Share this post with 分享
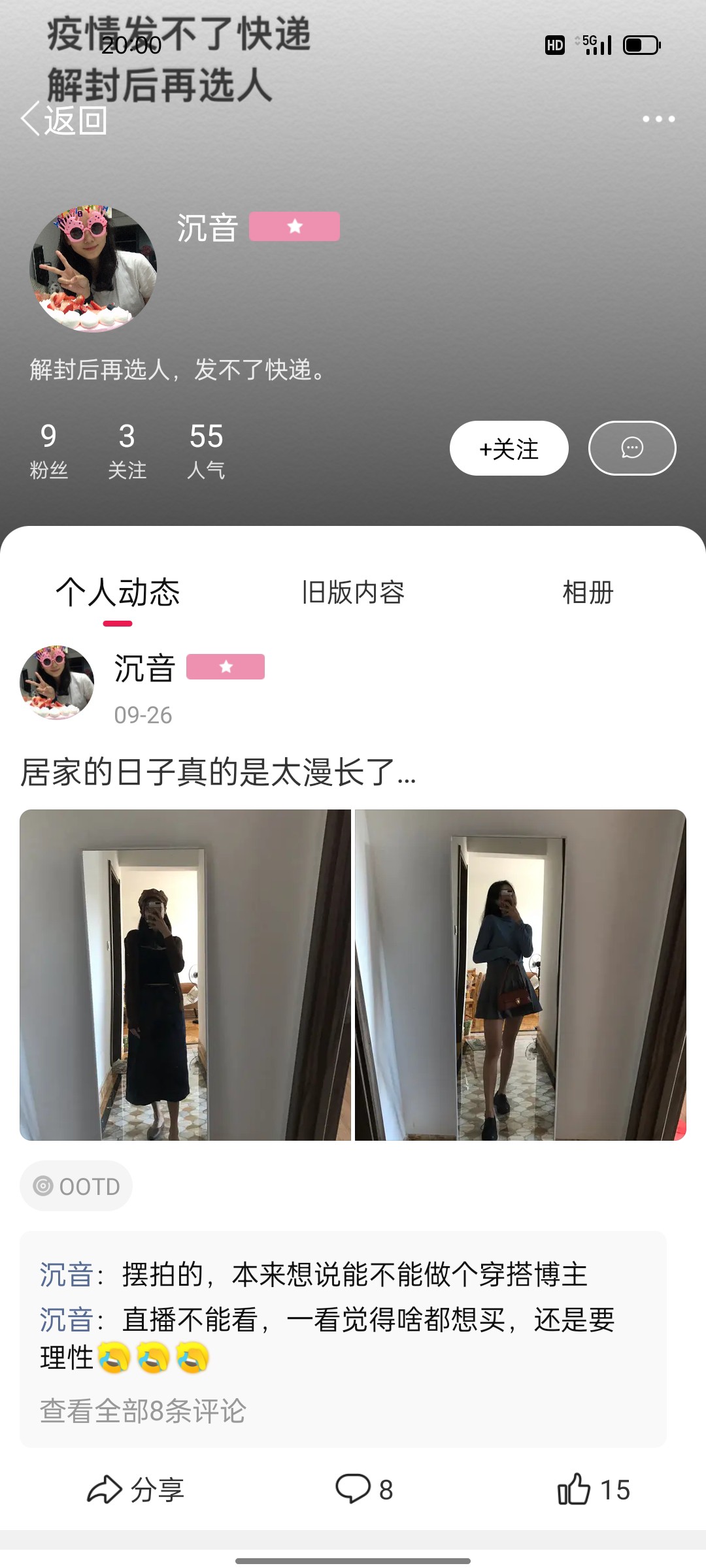Screen dimensions: 706x1568 pyautogui.click(x=136, y=1490)
